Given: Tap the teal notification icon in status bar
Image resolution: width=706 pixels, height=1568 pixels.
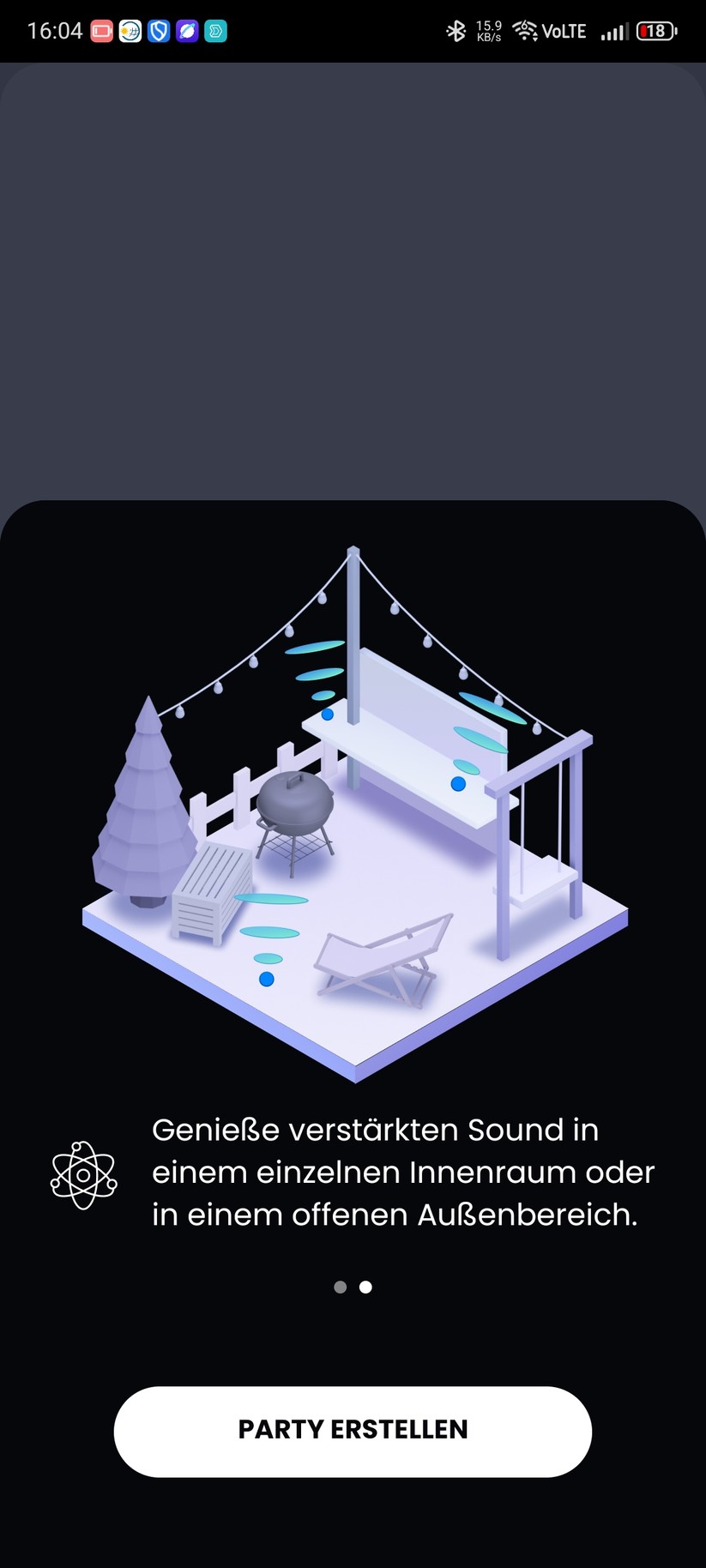Looking at the screenshot, I should click(215, 30).
